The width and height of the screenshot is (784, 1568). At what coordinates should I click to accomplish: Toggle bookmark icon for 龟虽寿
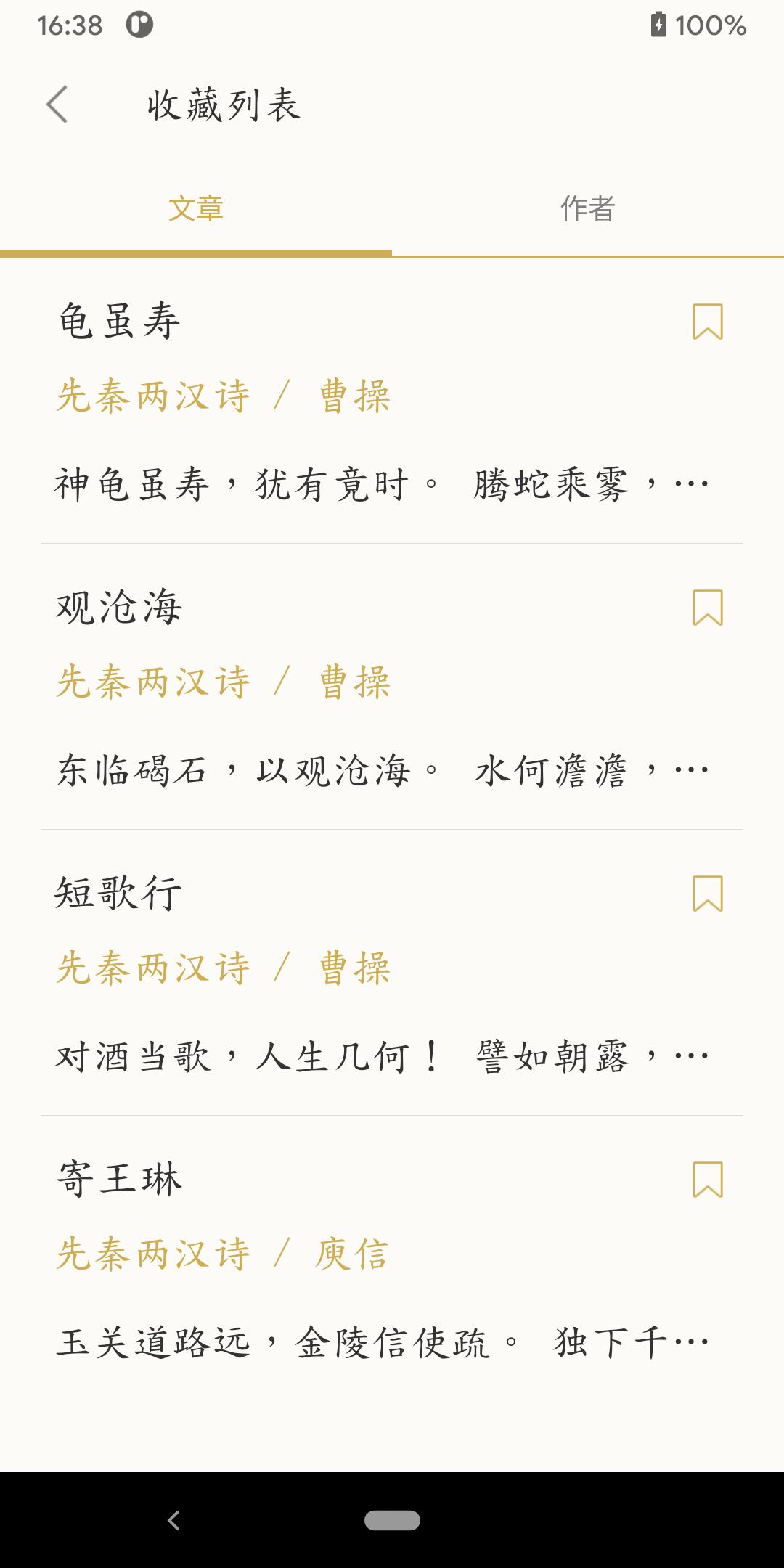click(708, 322)
